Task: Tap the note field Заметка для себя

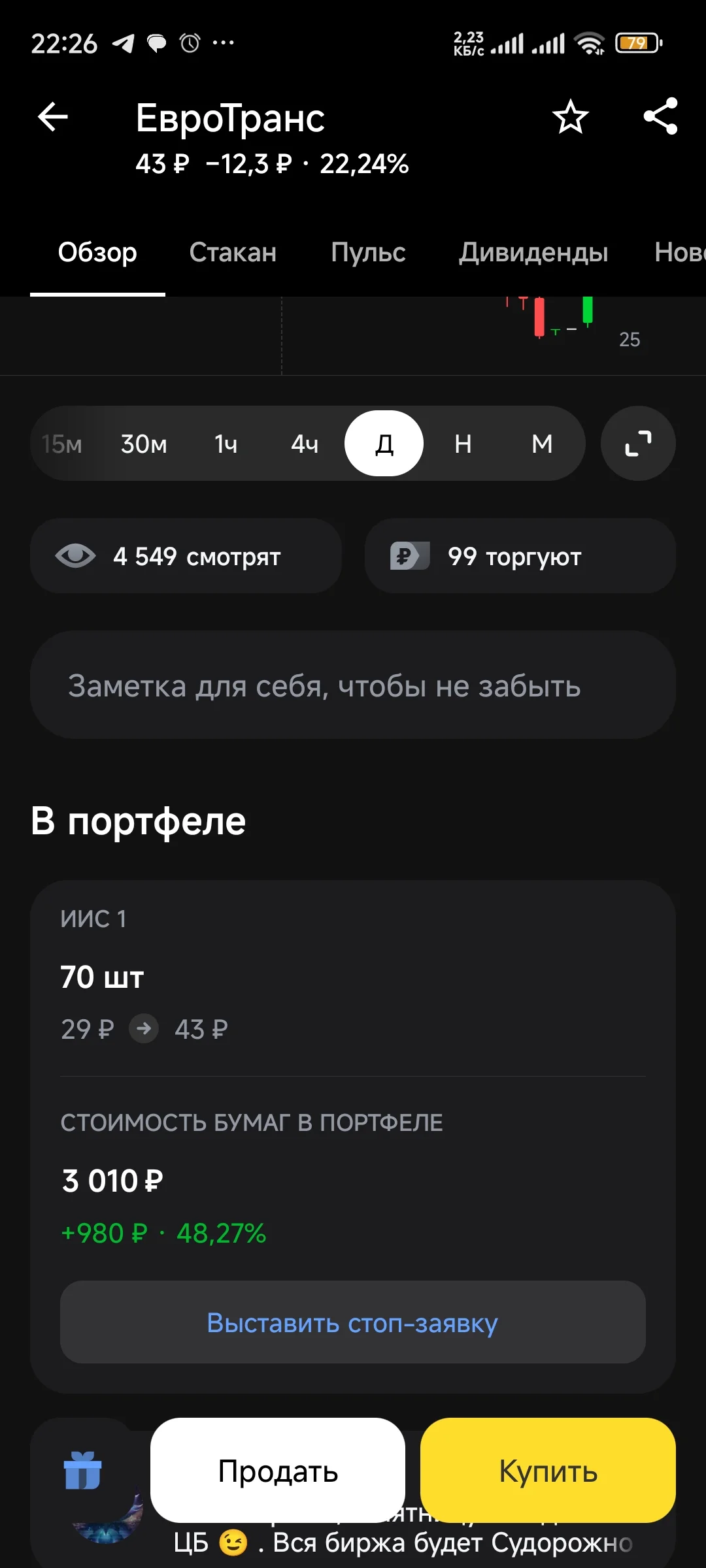Action: (x=353, y=685)
